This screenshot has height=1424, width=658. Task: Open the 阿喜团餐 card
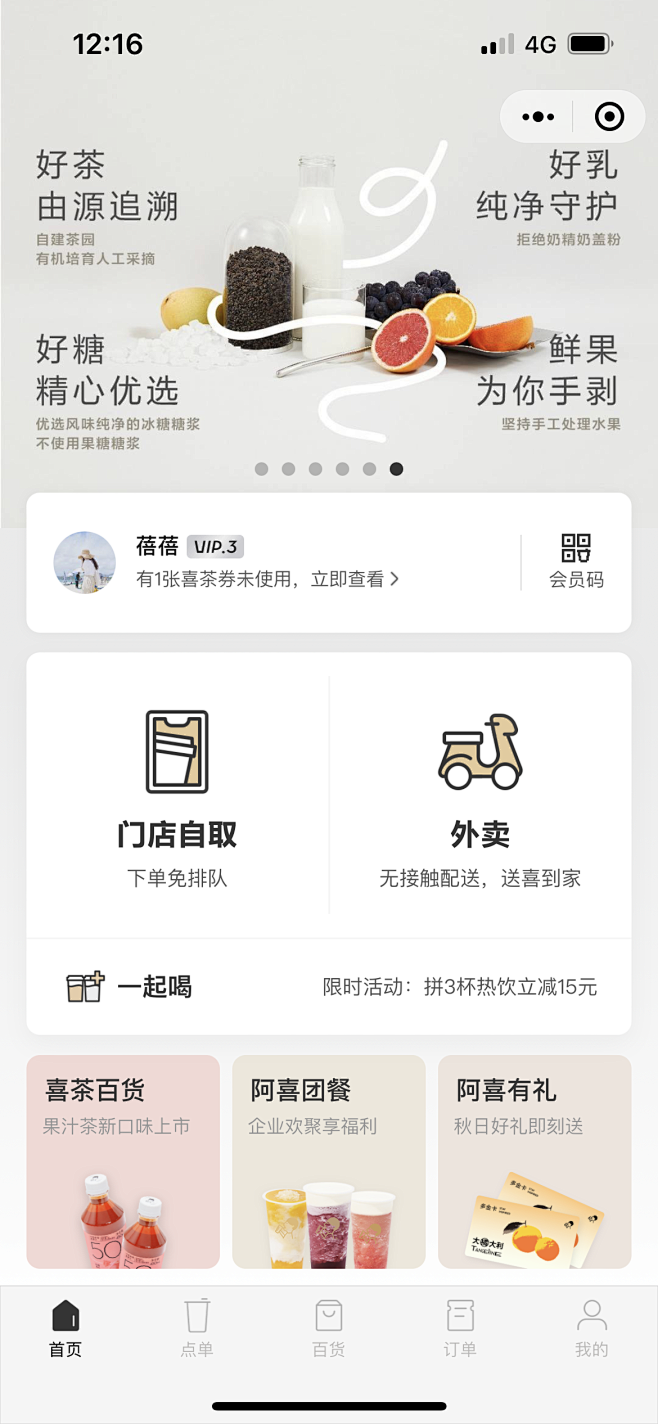329,1162
